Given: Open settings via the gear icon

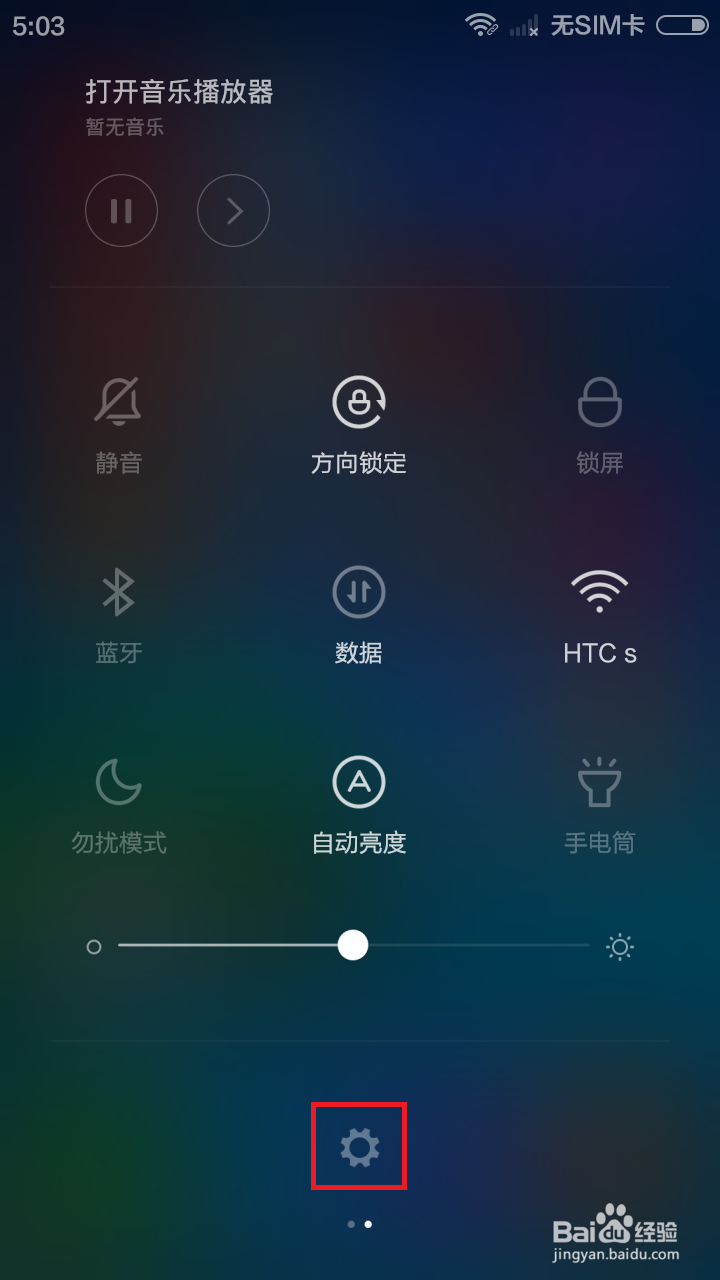Looking at the screenshot, I should point(359,1146).
